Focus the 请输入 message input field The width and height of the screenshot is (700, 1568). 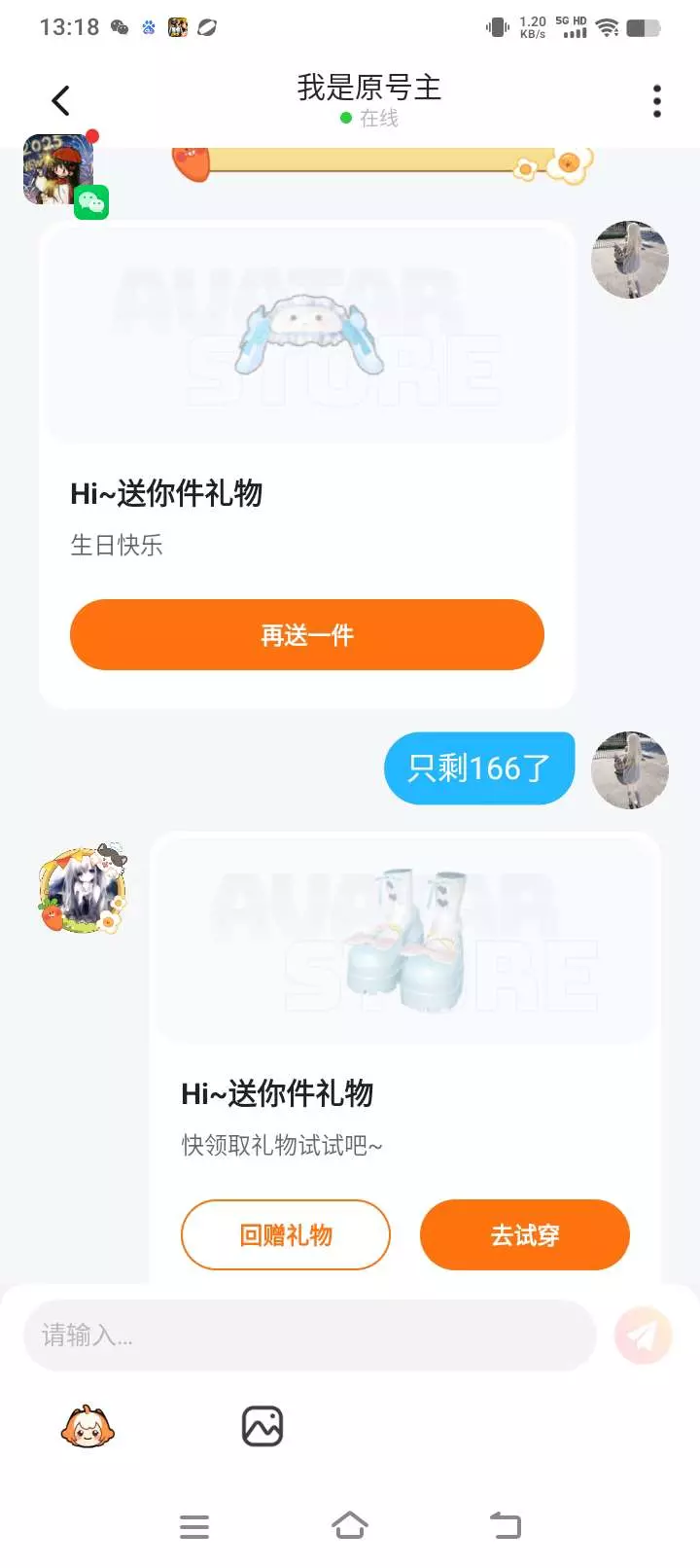tap(309, 1336)
